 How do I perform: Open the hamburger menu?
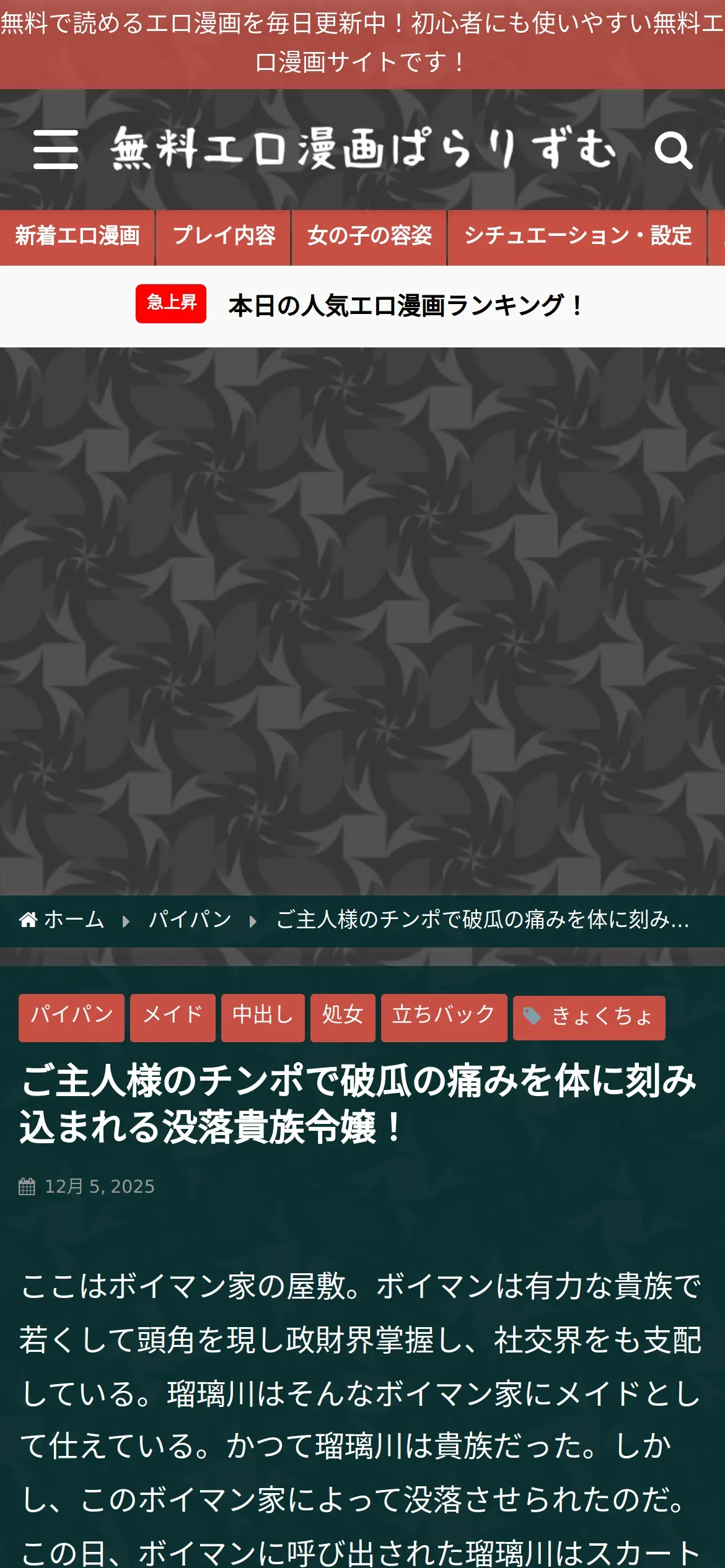(x=56, y=149)
